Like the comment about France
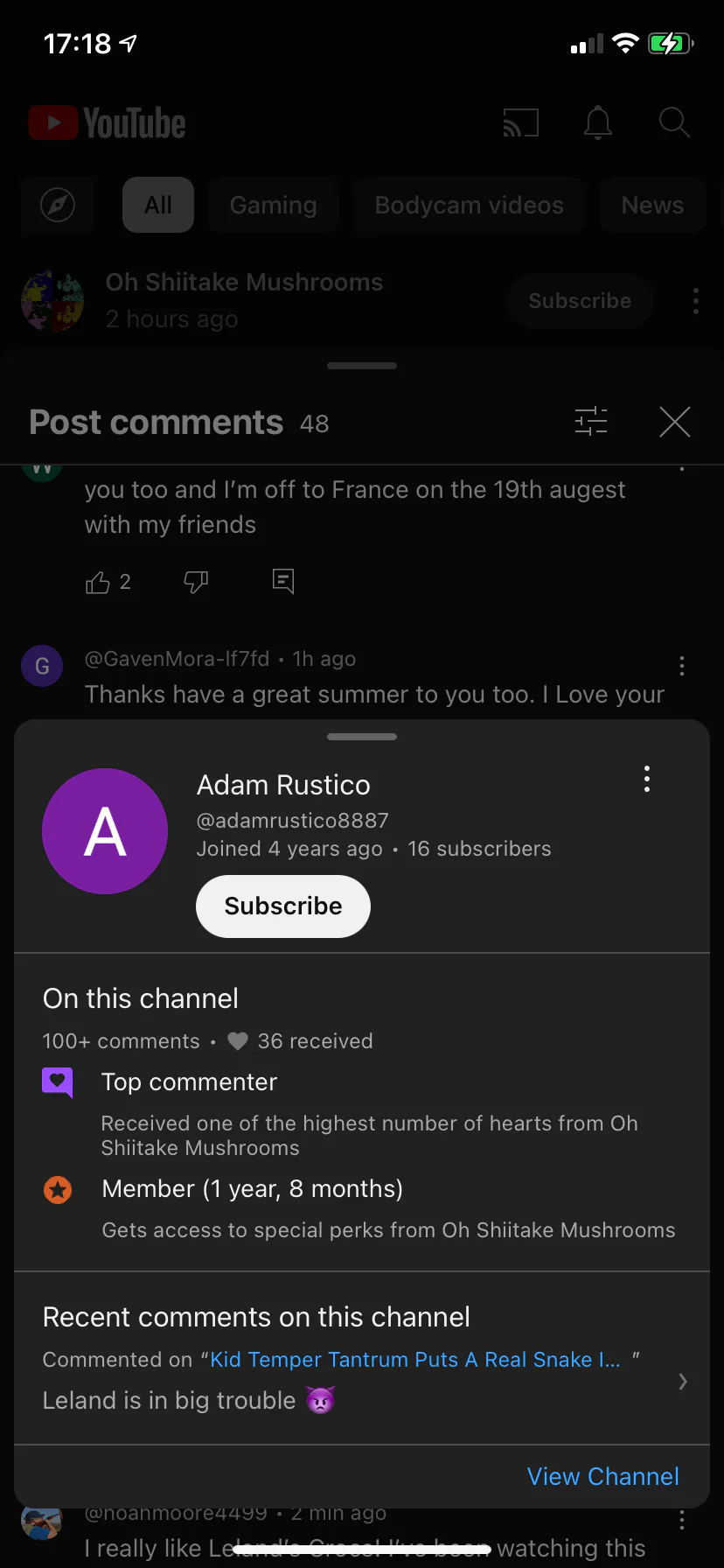The height and width of the screenshot is (1568, 724). point(98,582)
